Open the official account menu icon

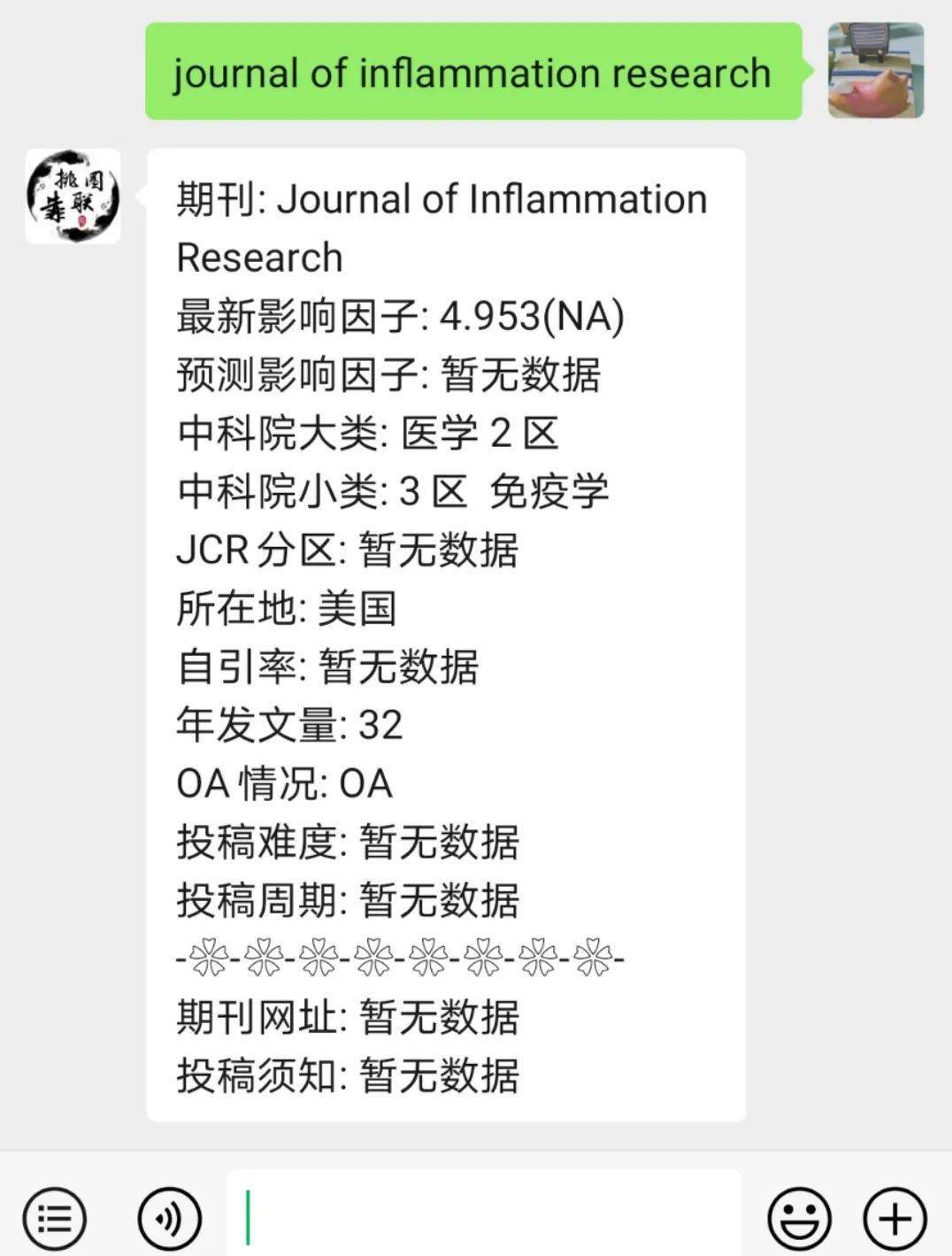click(x=55, y=1219)
